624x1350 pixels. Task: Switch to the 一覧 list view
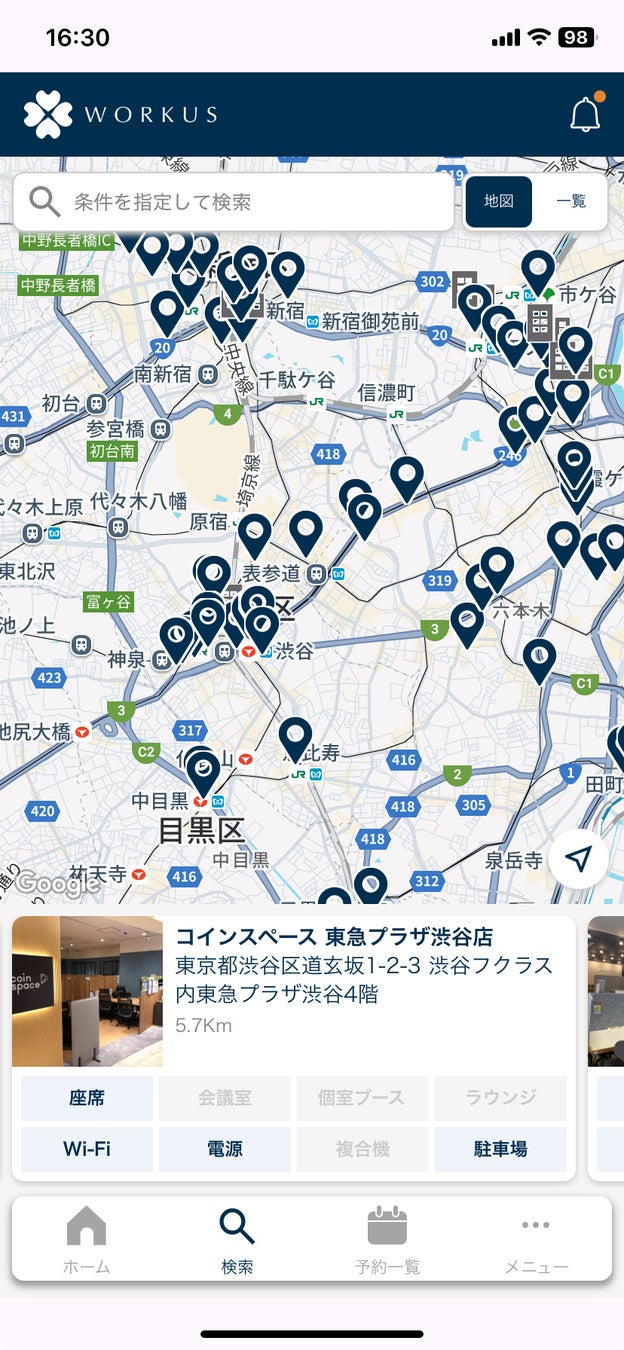pos(570,202)
